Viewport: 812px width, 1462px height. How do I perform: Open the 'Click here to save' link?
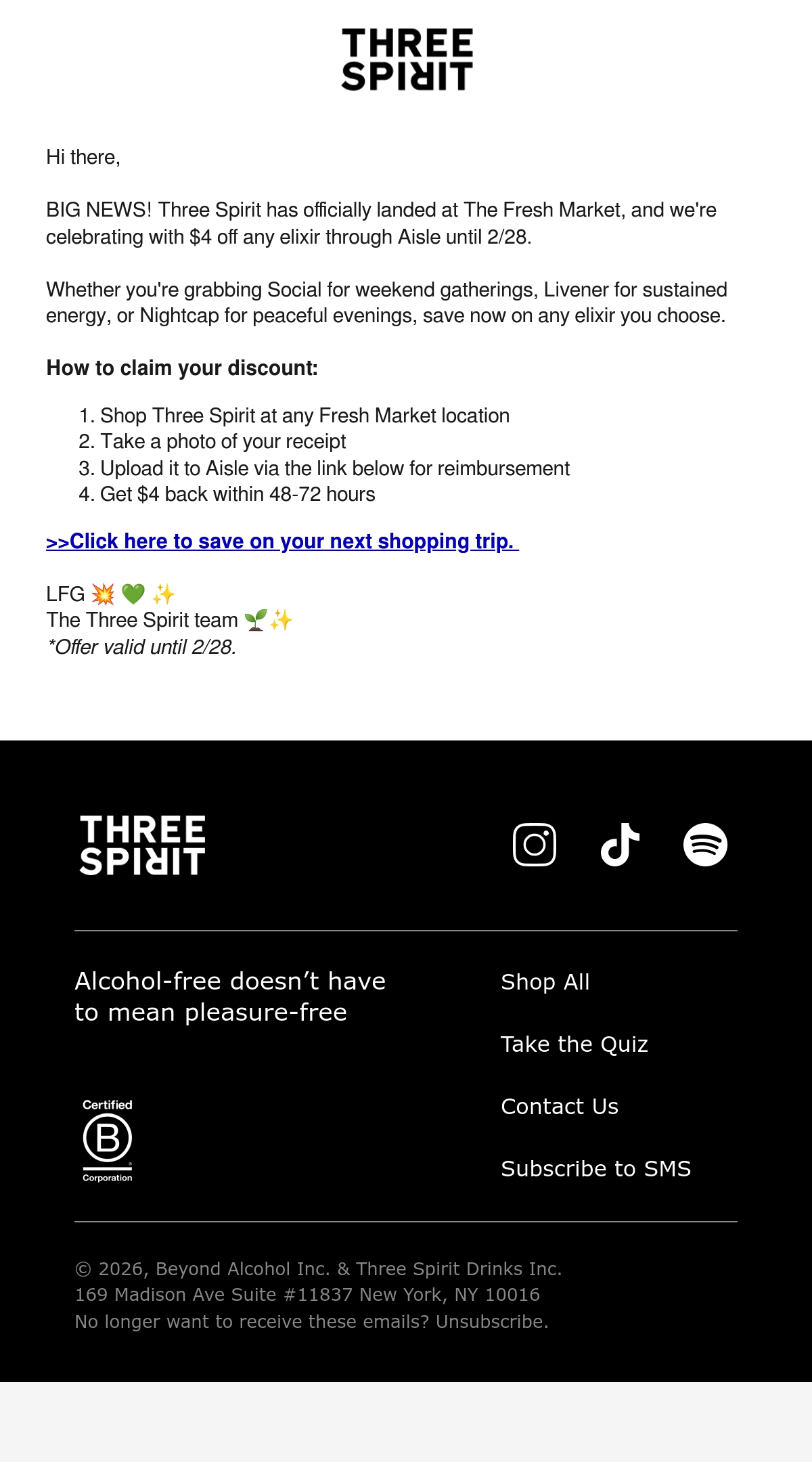click(282, 541)
